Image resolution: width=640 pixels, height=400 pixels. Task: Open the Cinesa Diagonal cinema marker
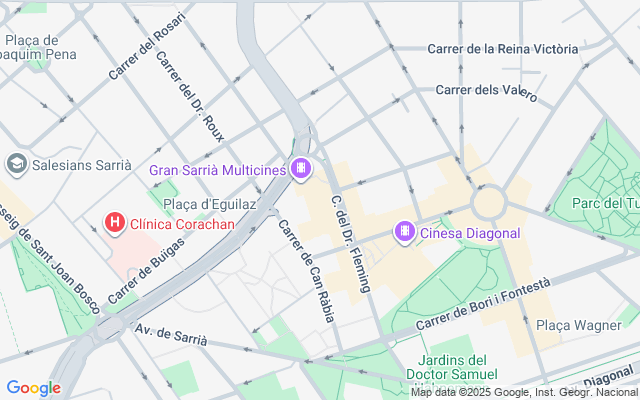(405, 233)
